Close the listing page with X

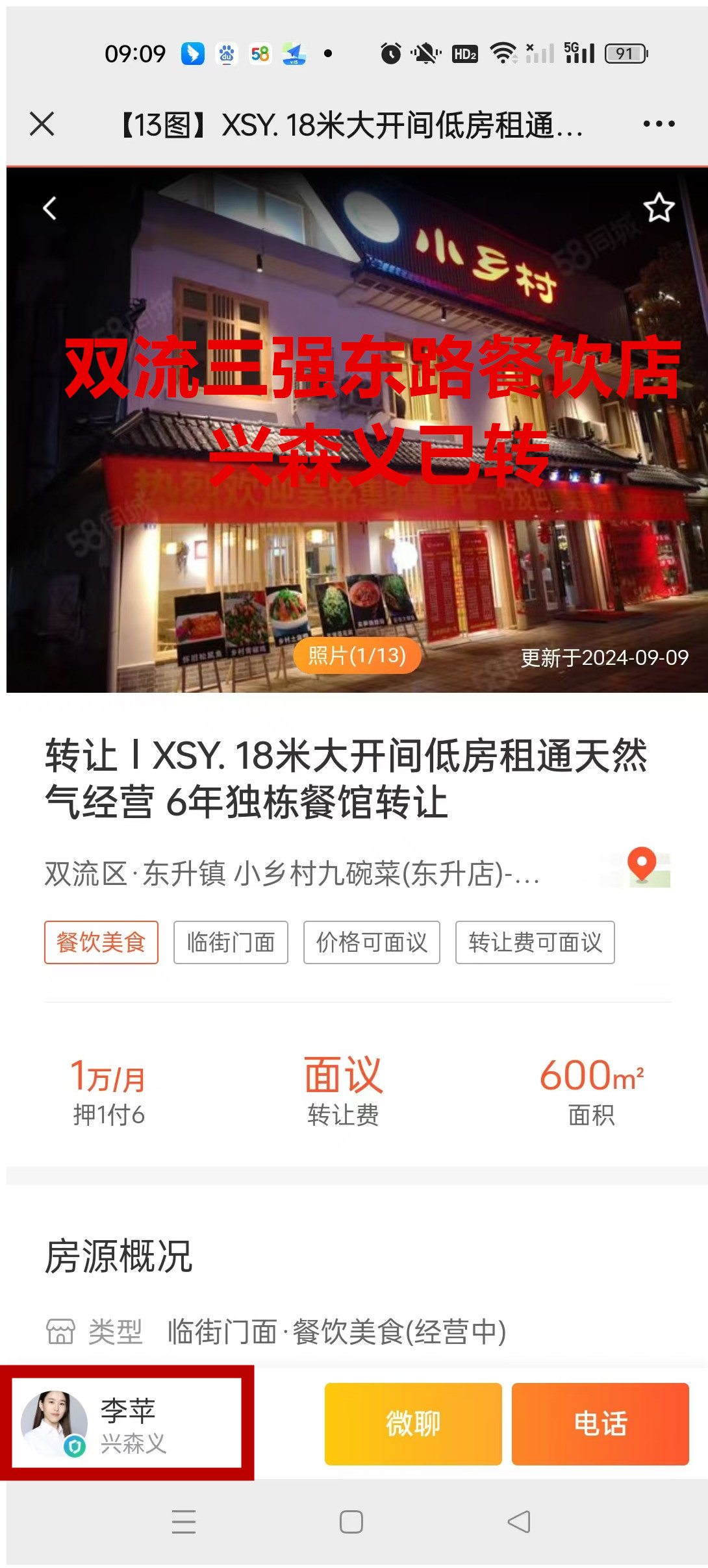(x=42, y=124)
